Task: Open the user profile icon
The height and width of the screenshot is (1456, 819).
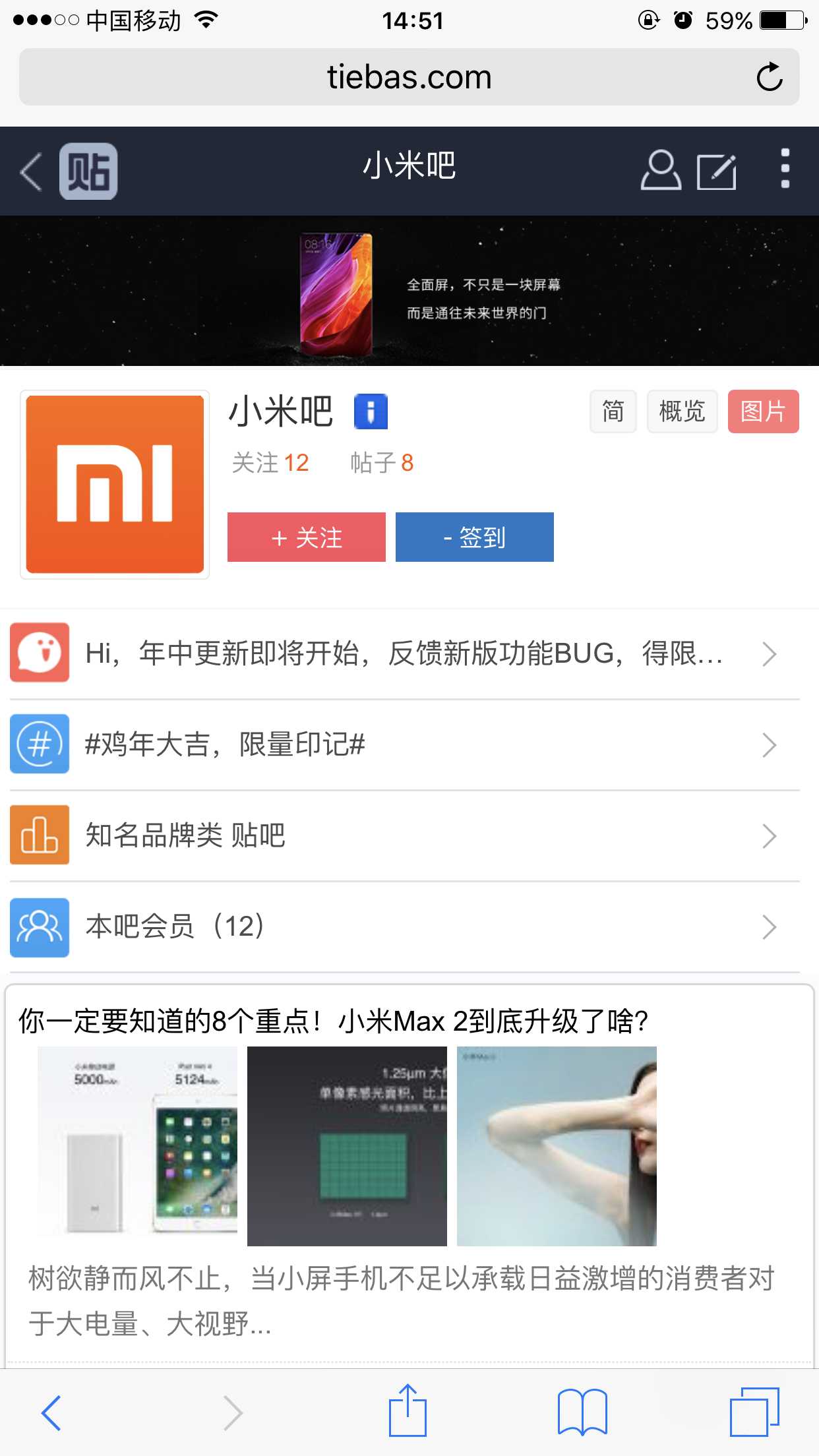Action: tap(660, 171)
